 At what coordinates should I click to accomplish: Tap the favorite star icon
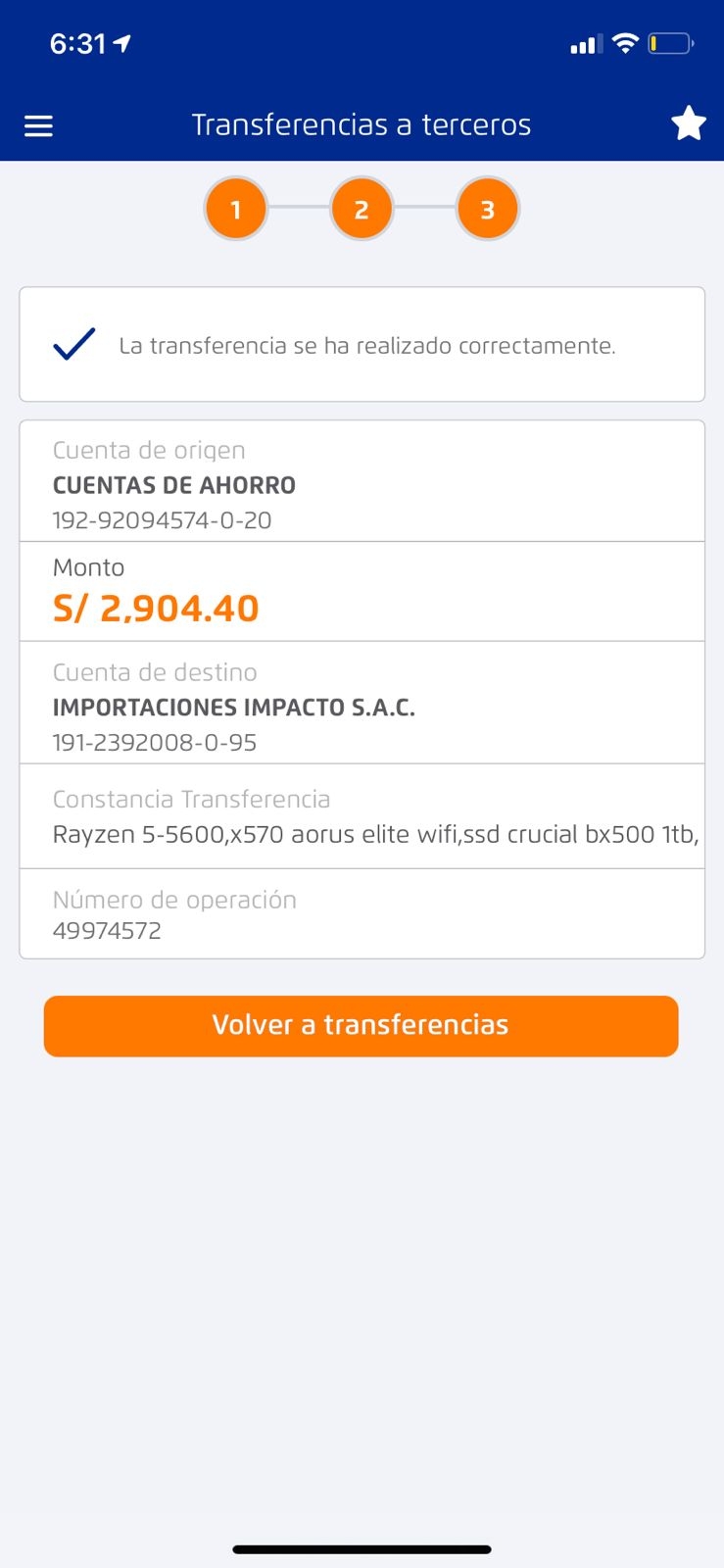(x=688, y=124)
